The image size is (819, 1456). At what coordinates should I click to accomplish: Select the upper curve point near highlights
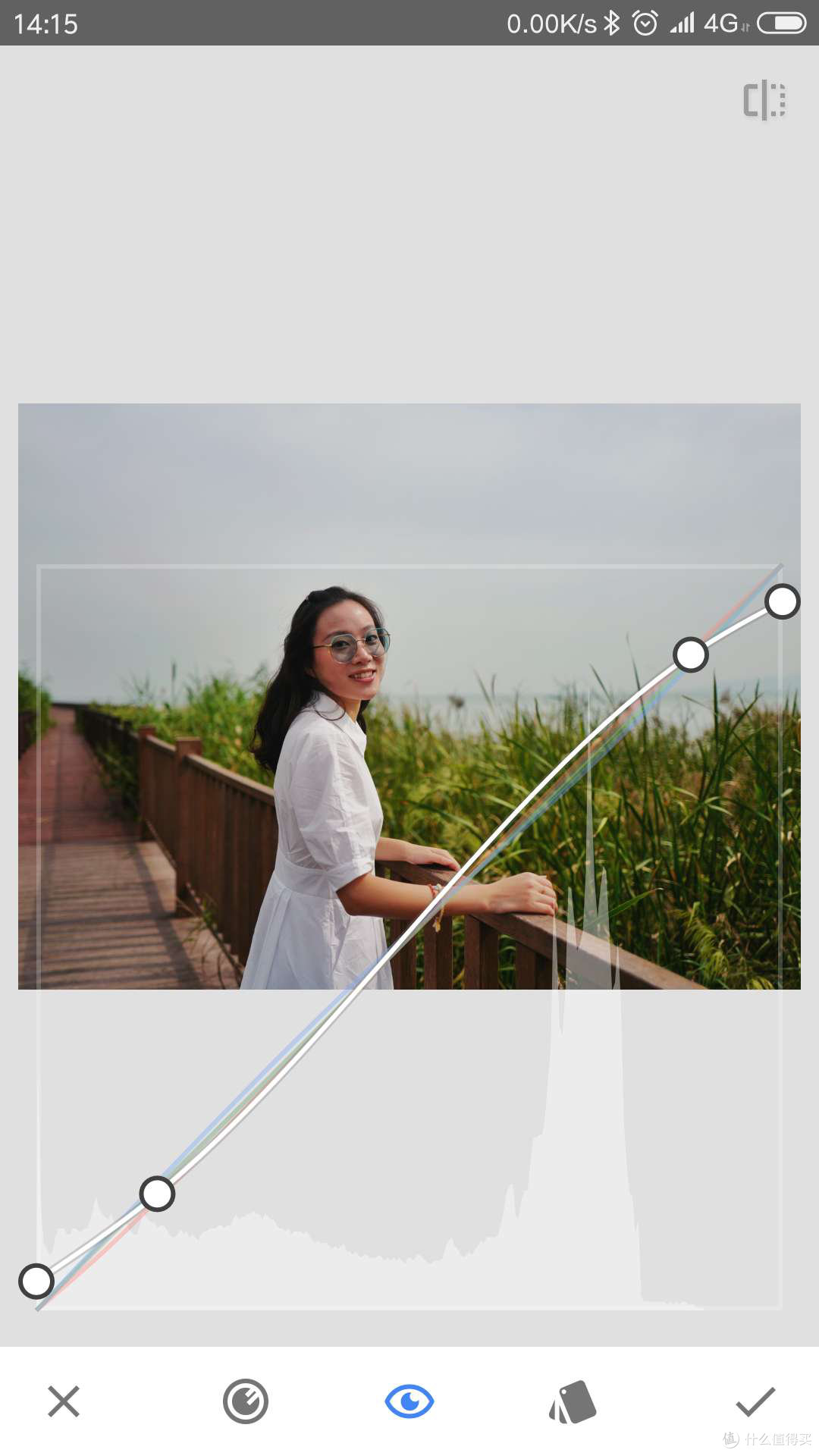pos(691,654)
